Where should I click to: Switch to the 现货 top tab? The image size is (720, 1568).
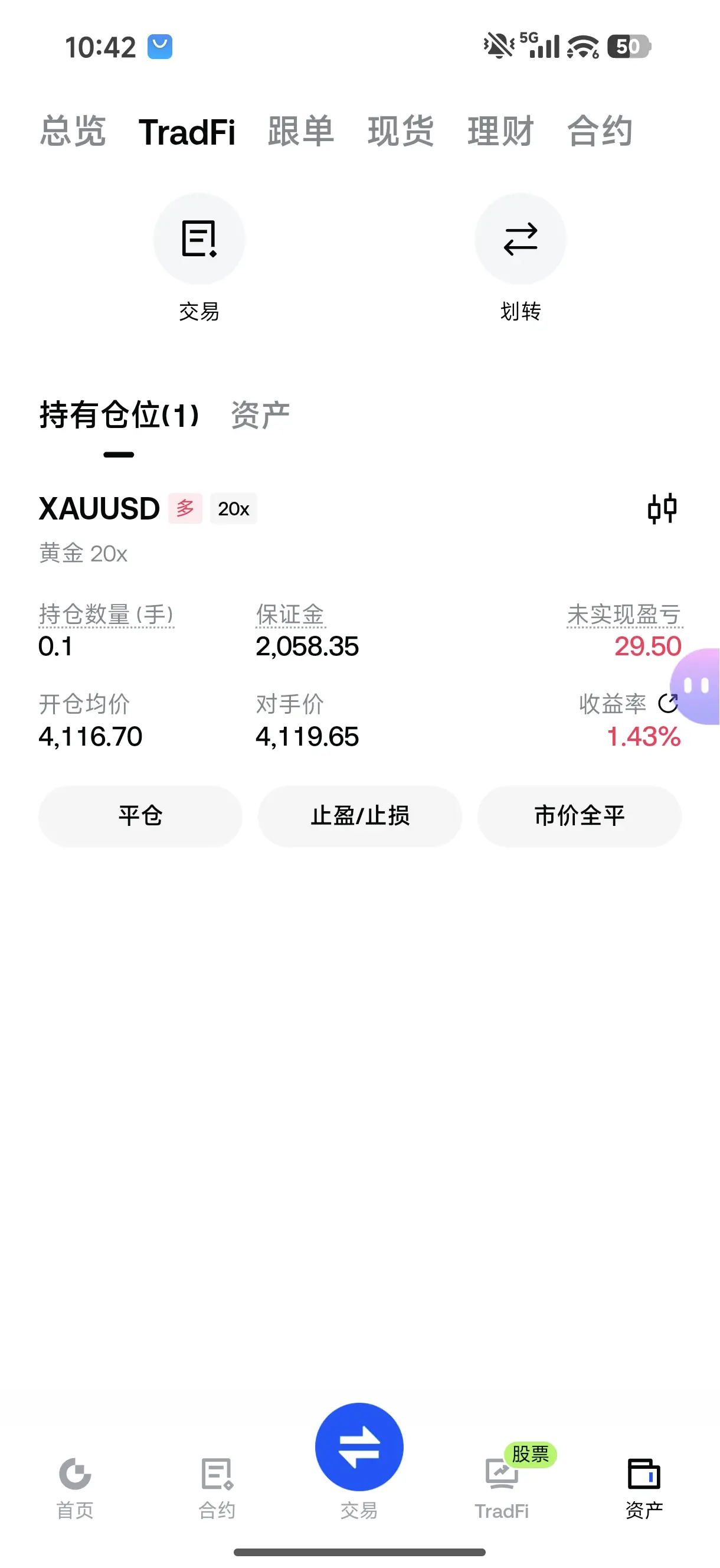(x=401, y=132)
